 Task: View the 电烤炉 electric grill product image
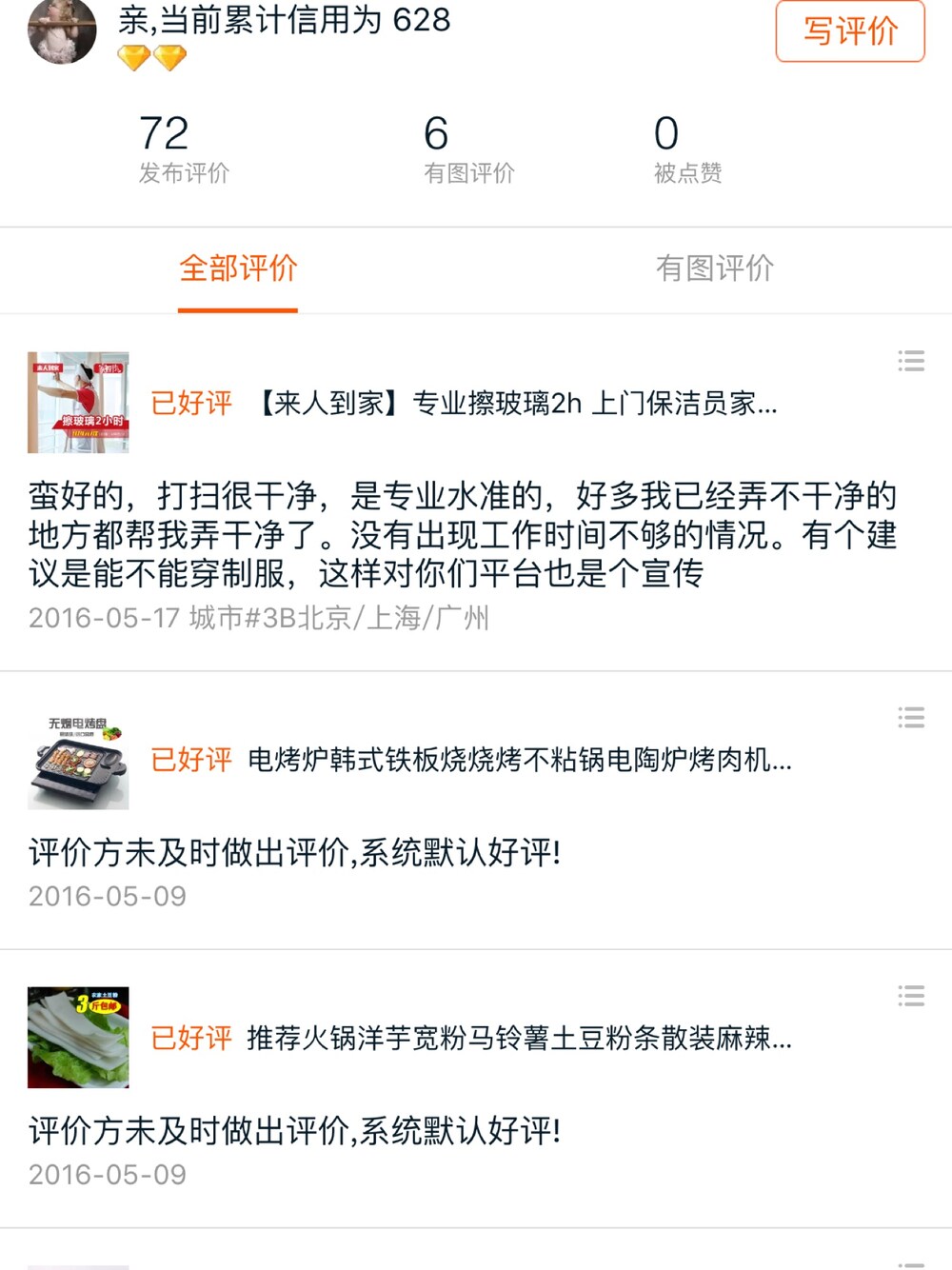[x=78, y=760]
